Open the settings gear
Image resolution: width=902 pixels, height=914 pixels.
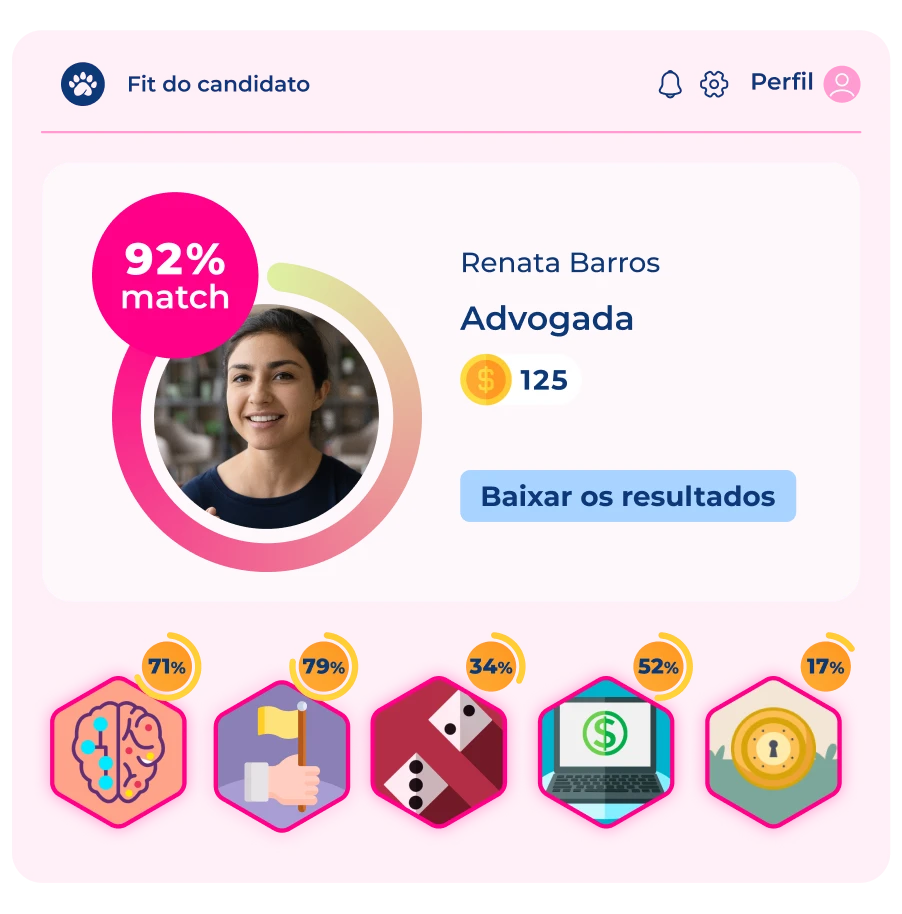714,84
